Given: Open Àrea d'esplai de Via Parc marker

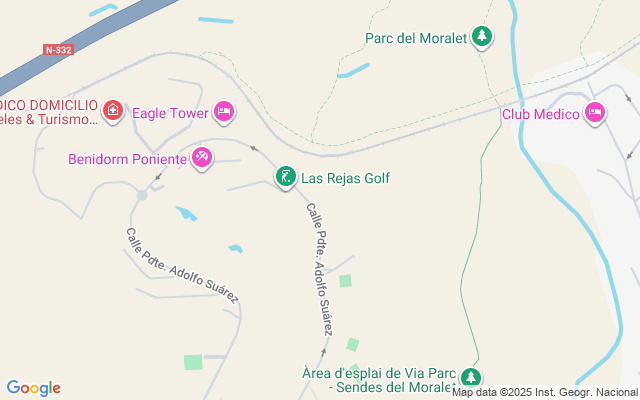Looking at the screenshot, I should coord(470,378).
